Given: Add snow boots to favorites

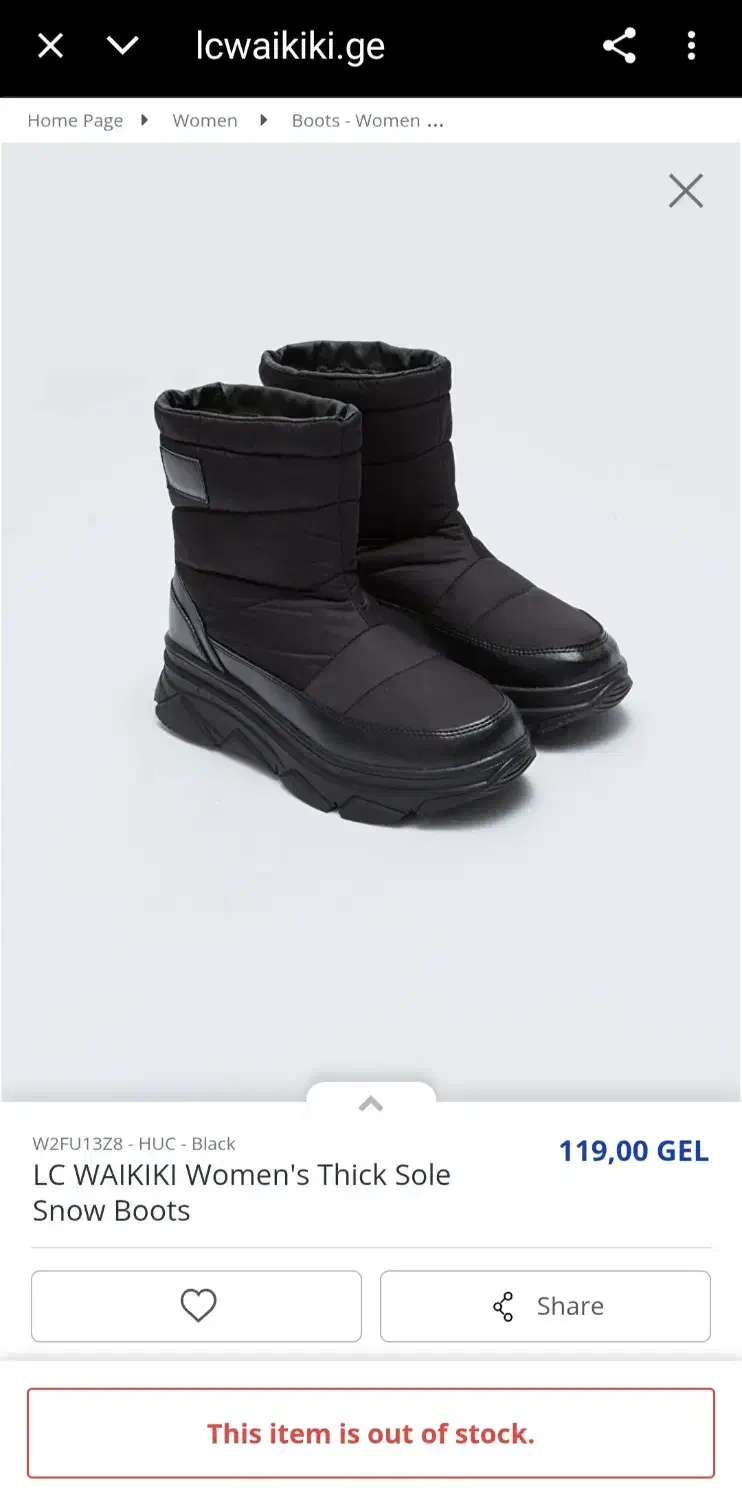Looking at the screenshot, I should click(x=197, y=1305).
